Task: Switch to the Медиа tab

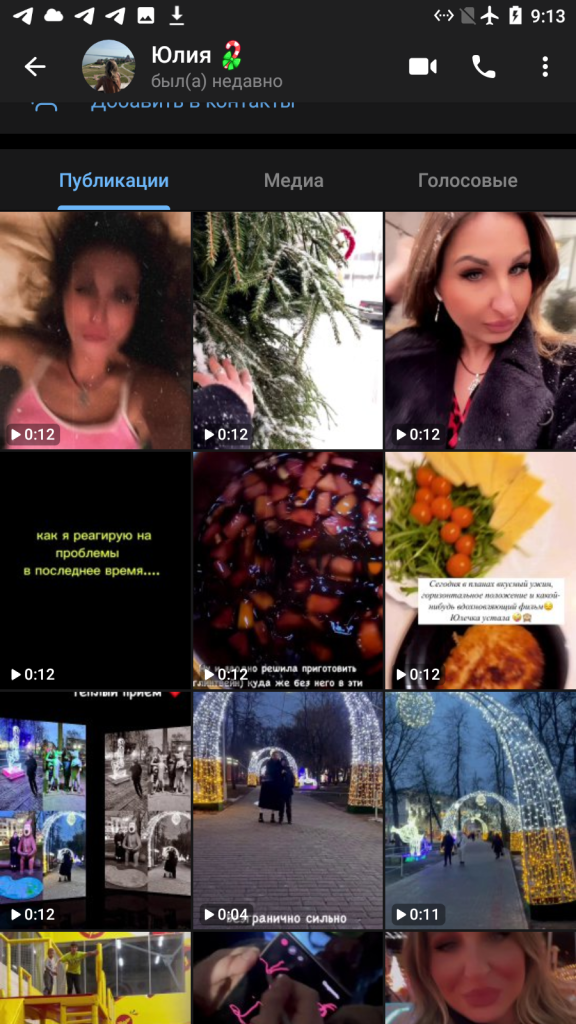Action: 293,181
